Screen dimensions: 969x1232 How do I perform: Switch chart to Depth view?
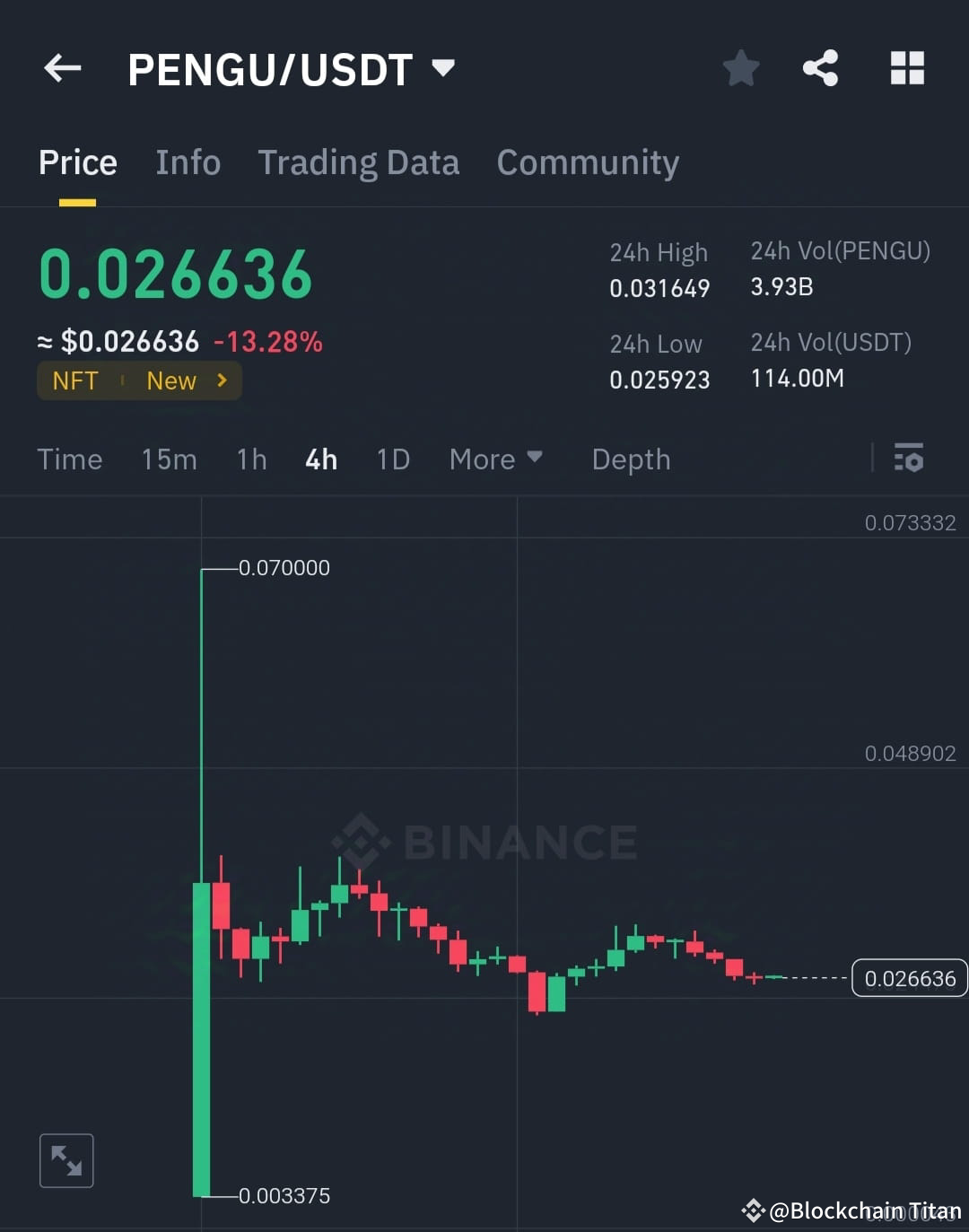631,459
